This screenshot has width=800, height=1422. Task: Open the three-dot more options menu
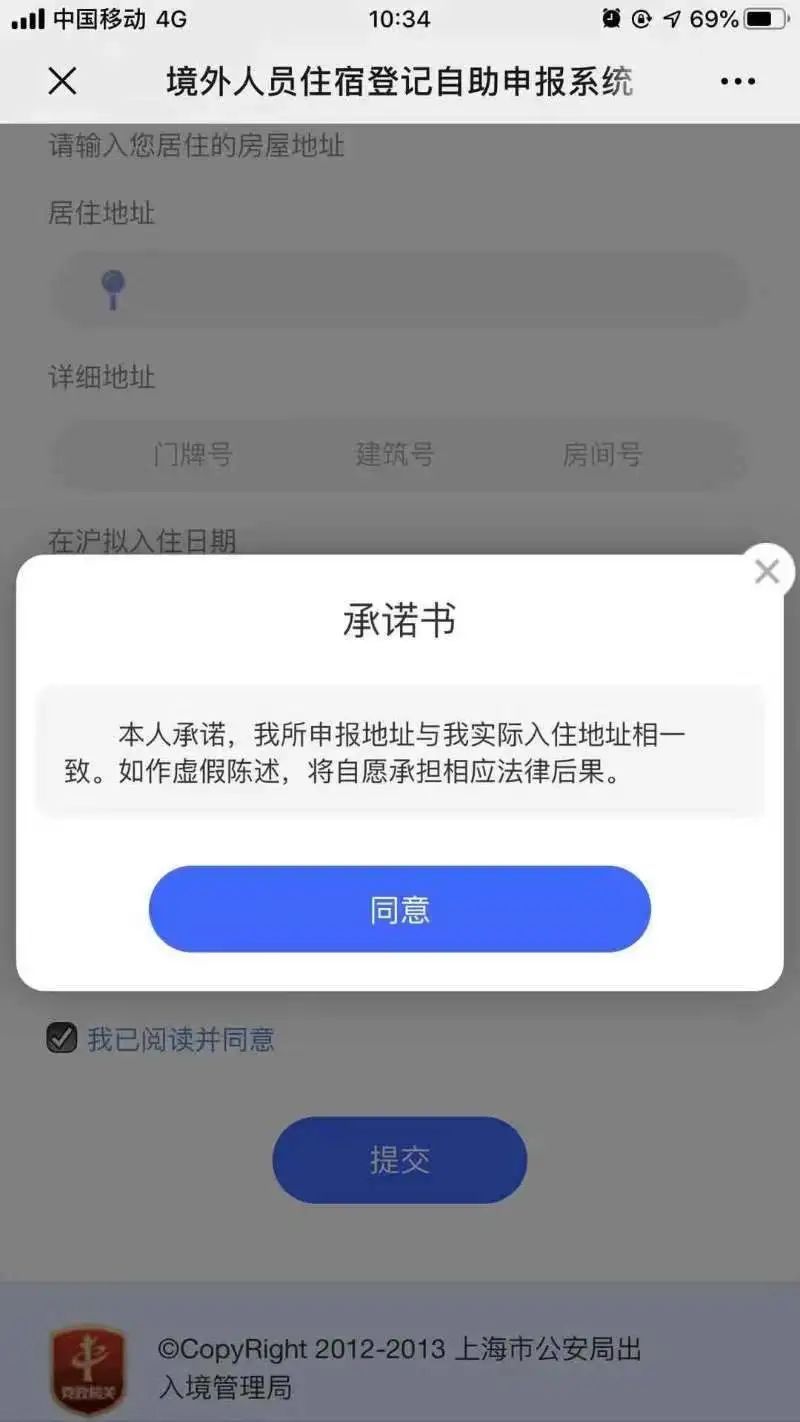point(738,81)
